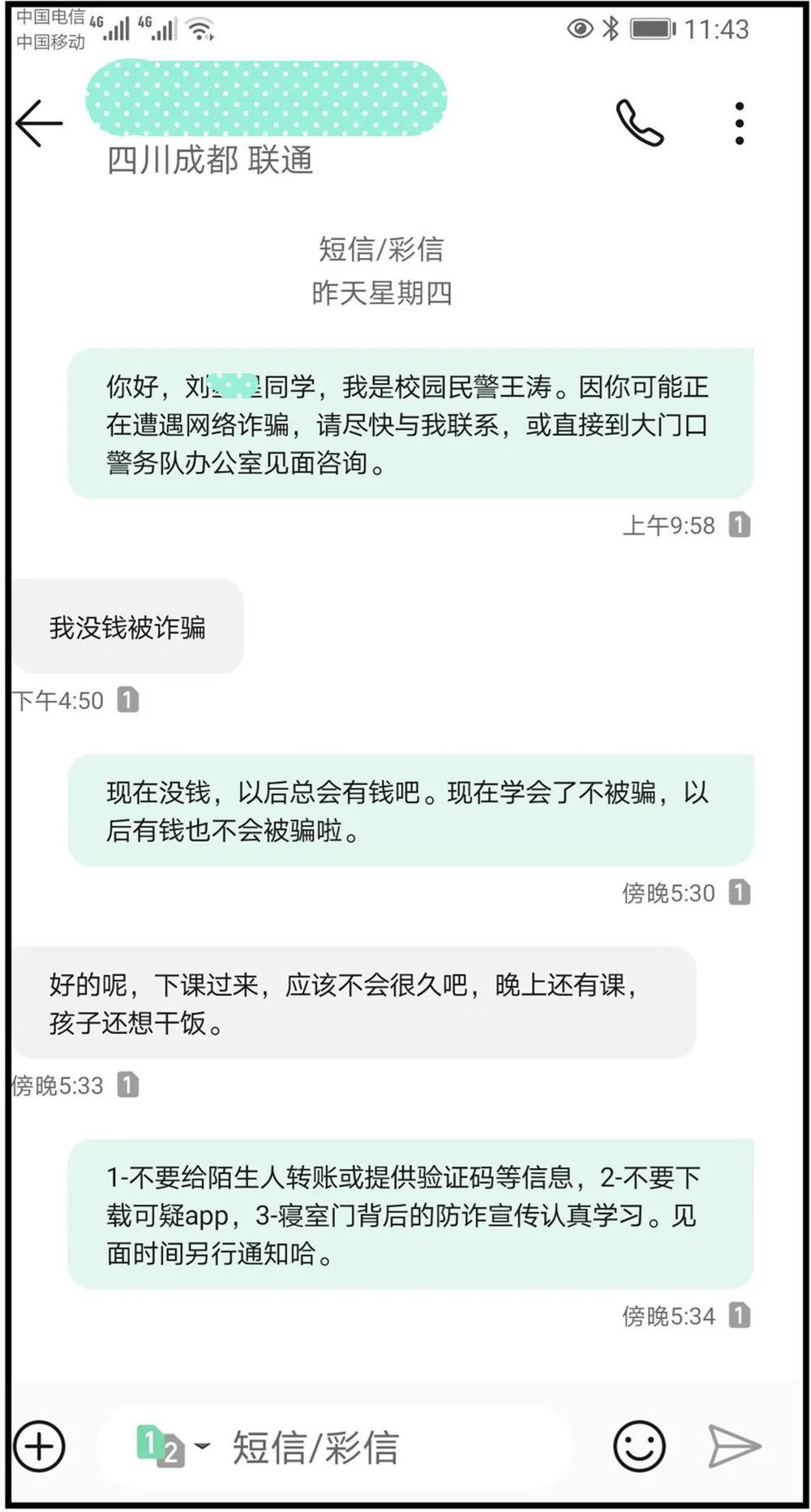The height and width of the screenshot is (1512, 811).
Task: Open the emoji smiley picker
Action: point(639,1446)
